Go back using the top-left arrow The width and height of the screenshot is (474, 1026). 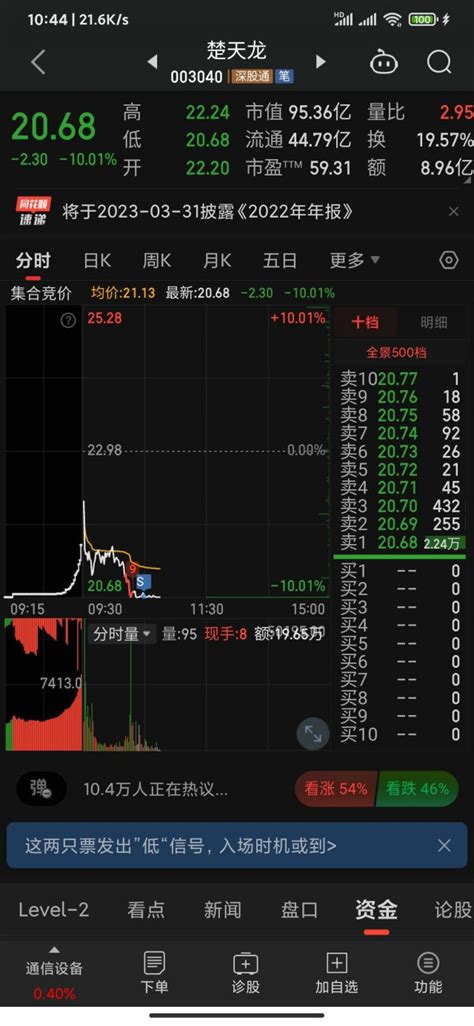click(x=39, y=63)
